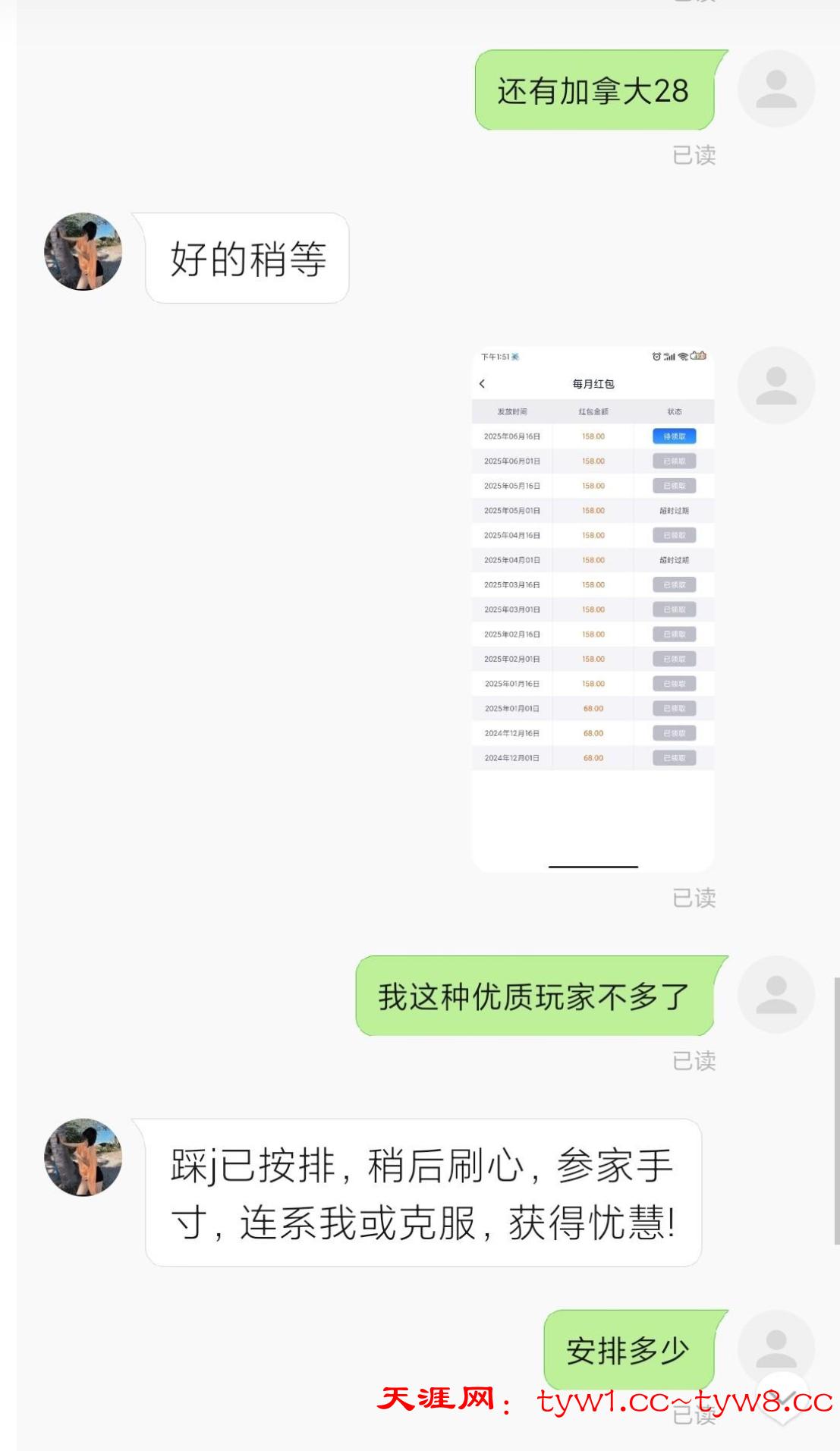Jump to latest messages with down arrow

click(x=783, y=1399)
